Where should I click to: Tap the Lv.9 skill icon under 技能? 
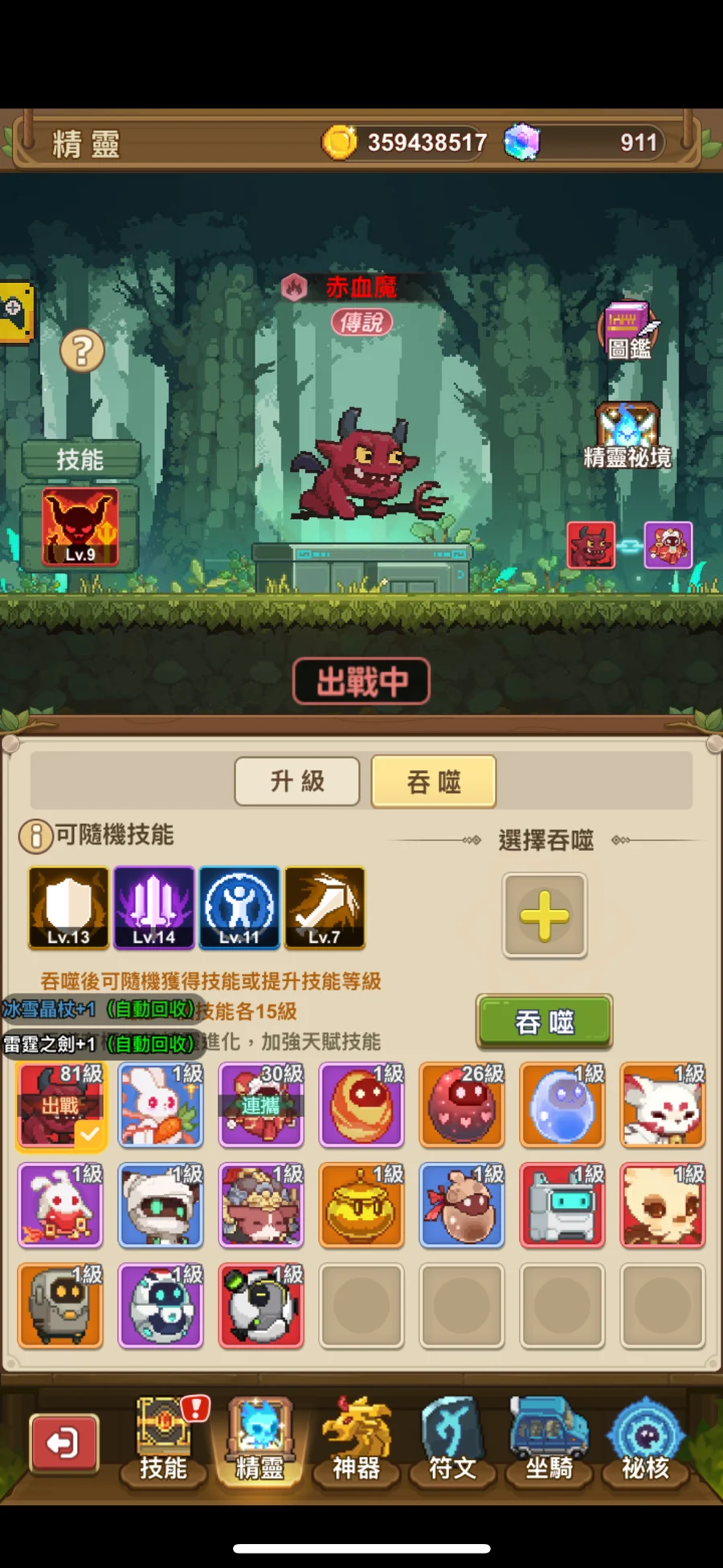80,526
